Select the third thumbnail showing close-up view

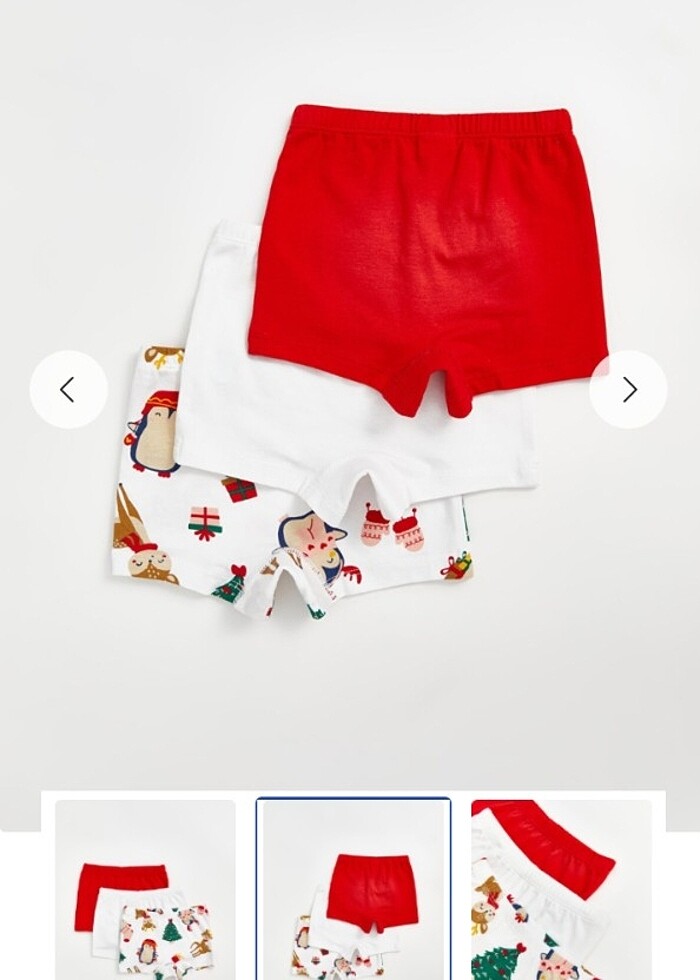561,890
